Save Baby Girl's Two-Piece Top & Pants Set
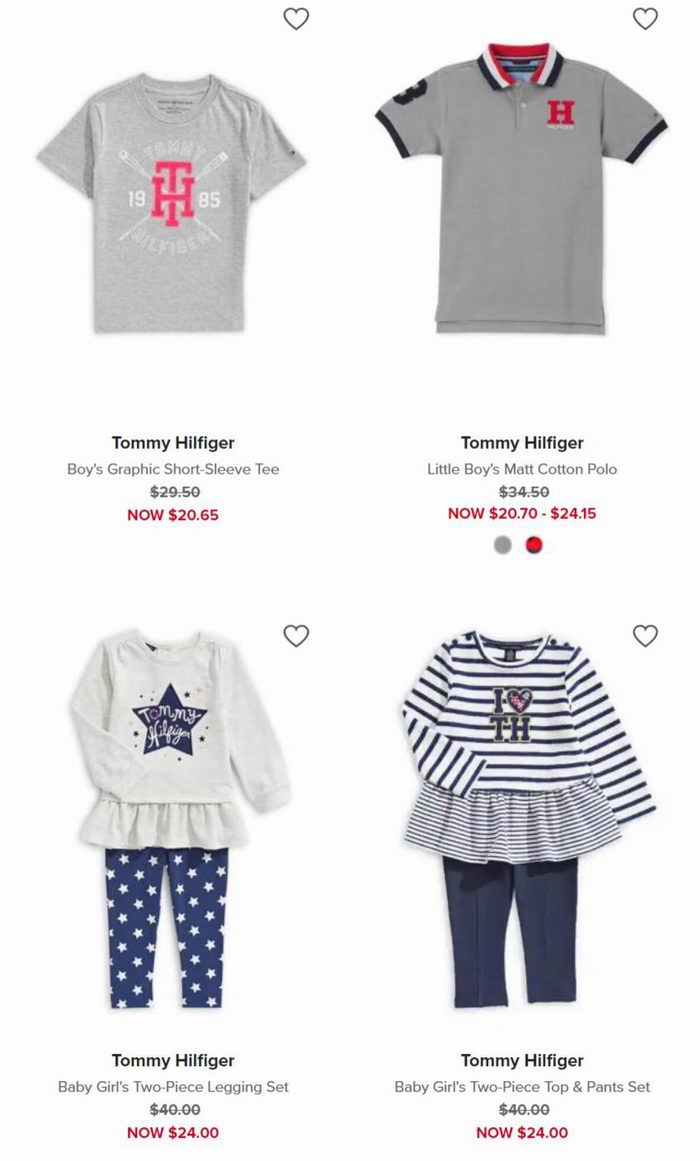This screenshot has width=700, height=1161. click(x=645, y=635)
